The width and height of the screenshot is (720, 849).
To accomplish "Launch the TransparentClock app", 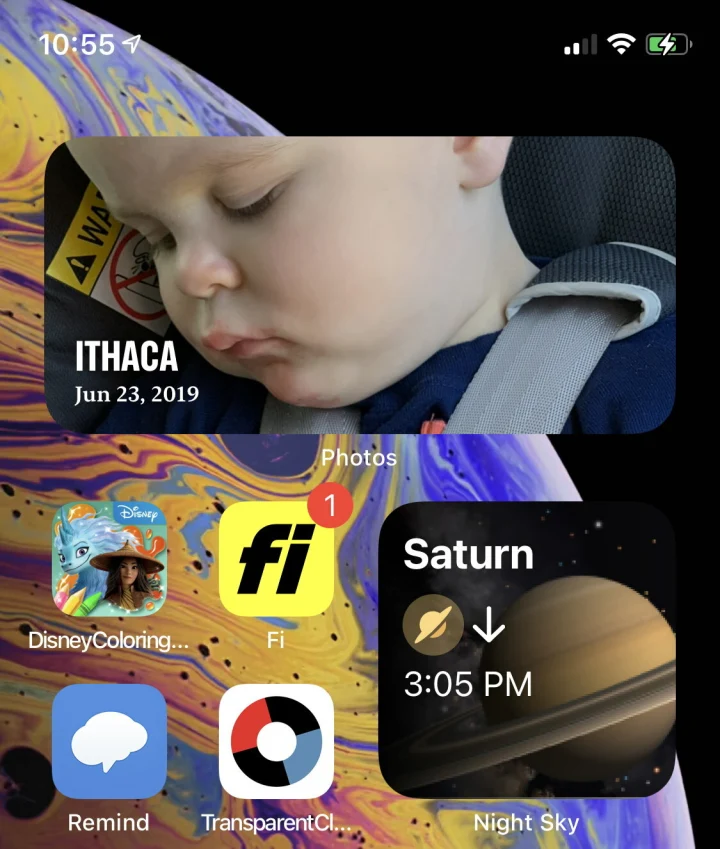I will coord(276,741).
